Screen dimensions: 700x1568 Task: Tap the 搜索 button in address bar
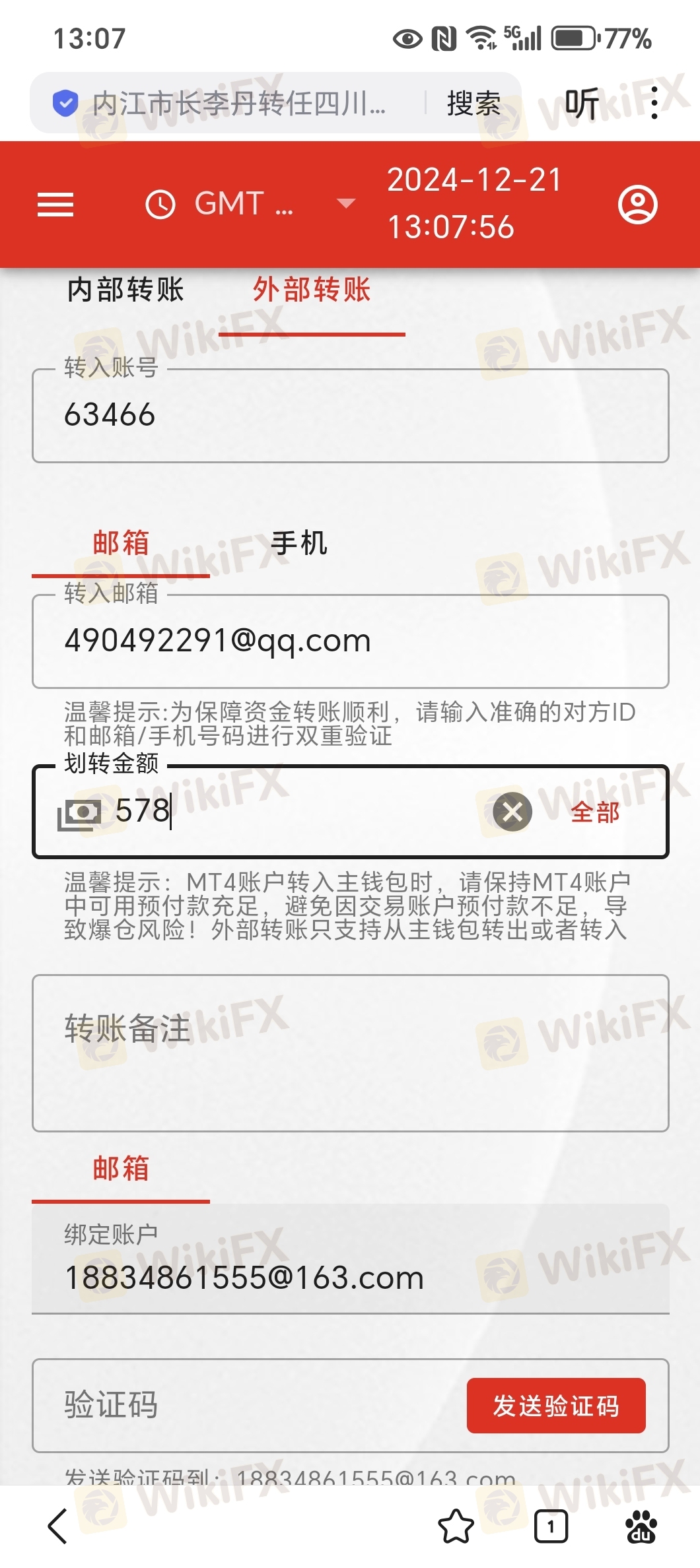point(473,104)
